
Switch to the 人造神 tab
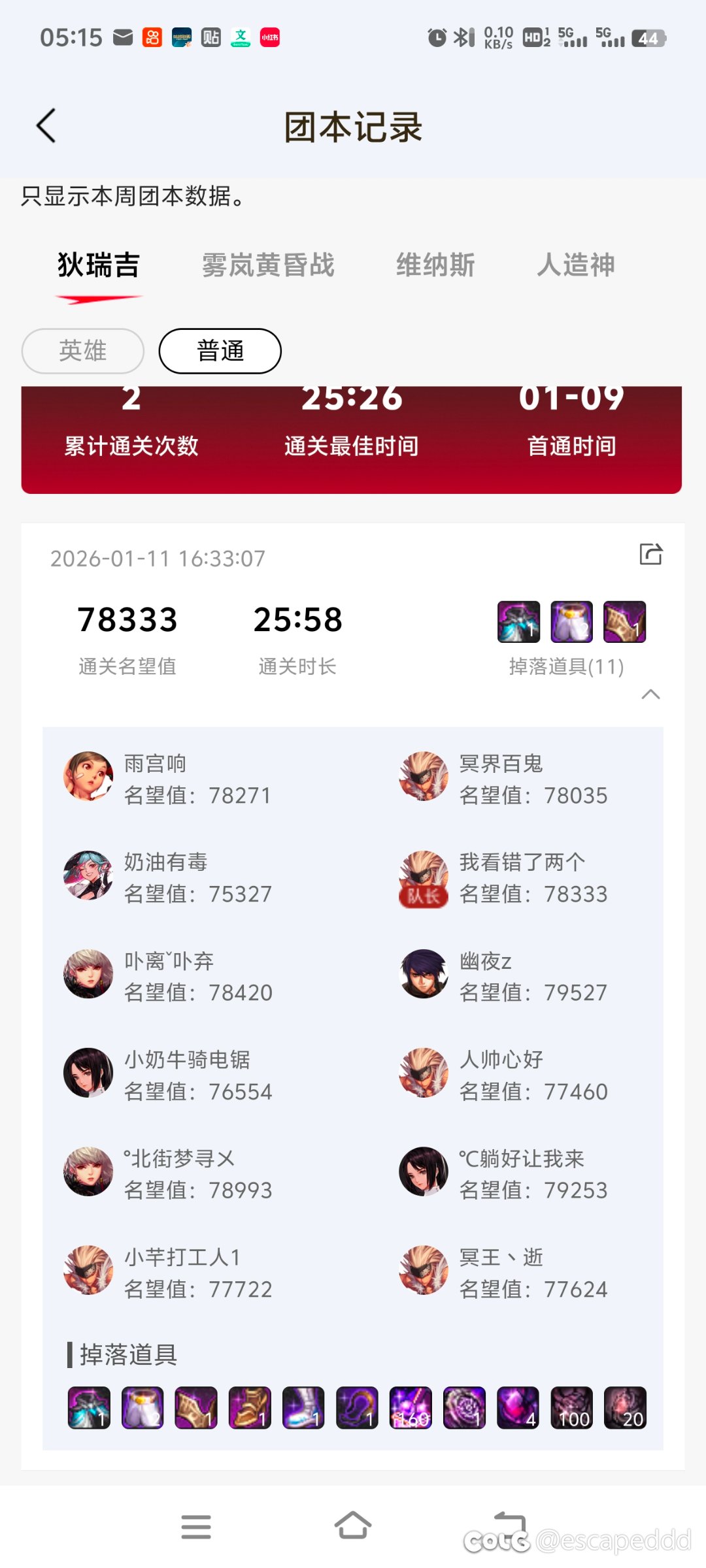point(576,265)
